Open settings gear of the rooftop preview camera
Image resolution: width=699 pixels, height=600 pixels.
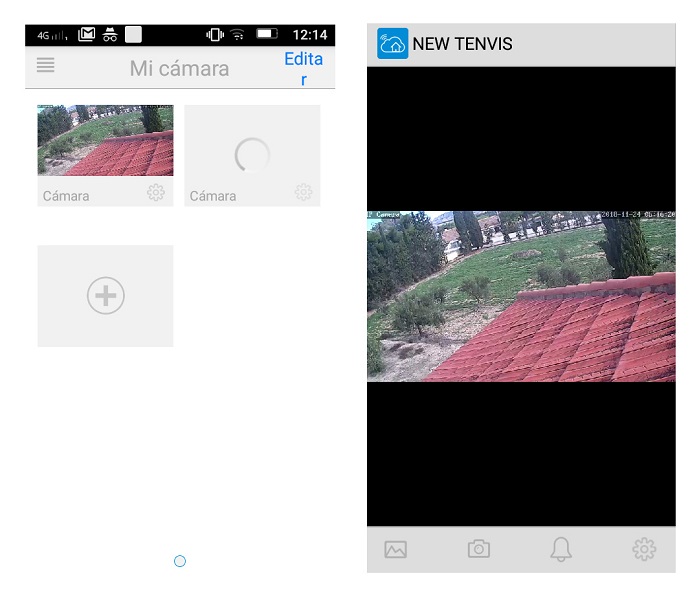click(x=156, y=193)
